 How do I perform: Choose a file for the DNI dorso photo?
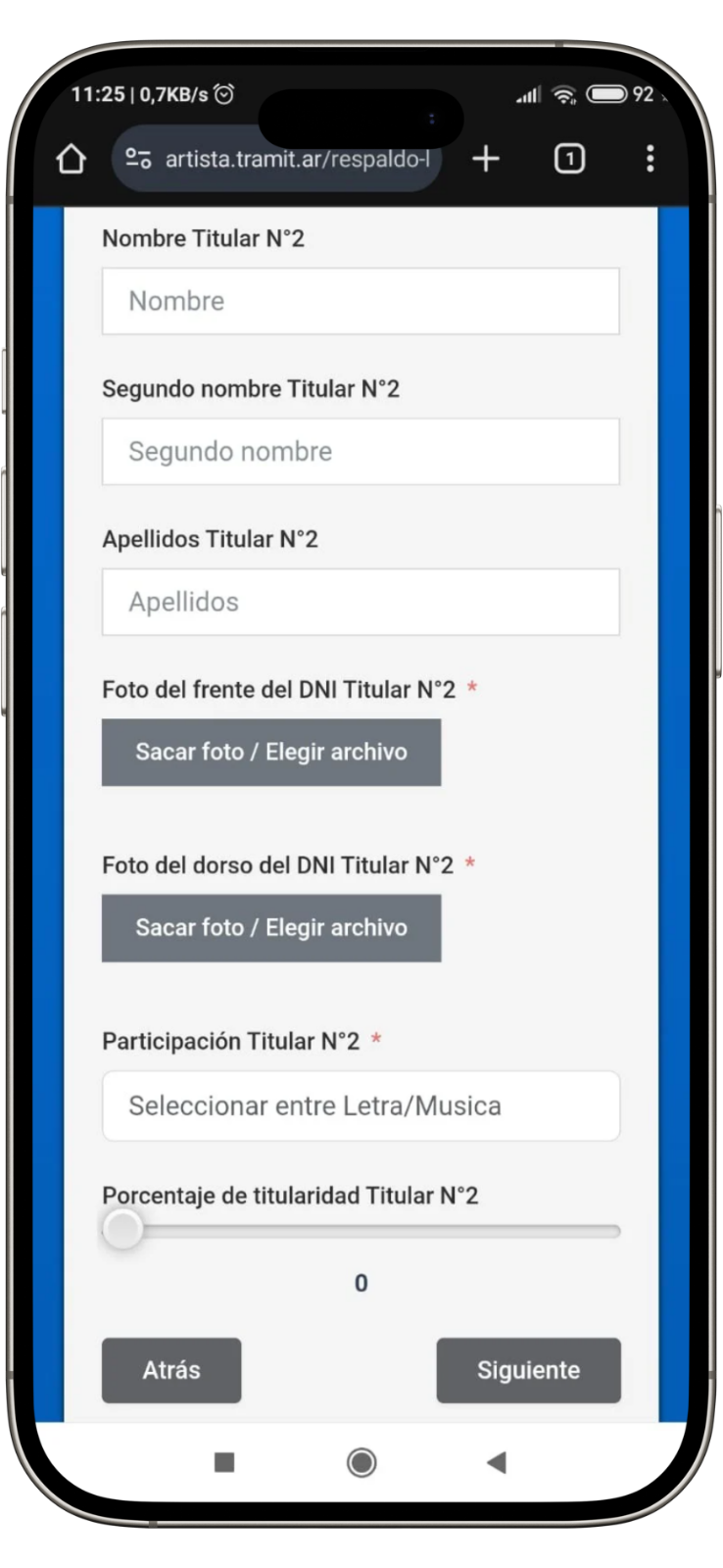pyautogui.click(x=271, y=928)
